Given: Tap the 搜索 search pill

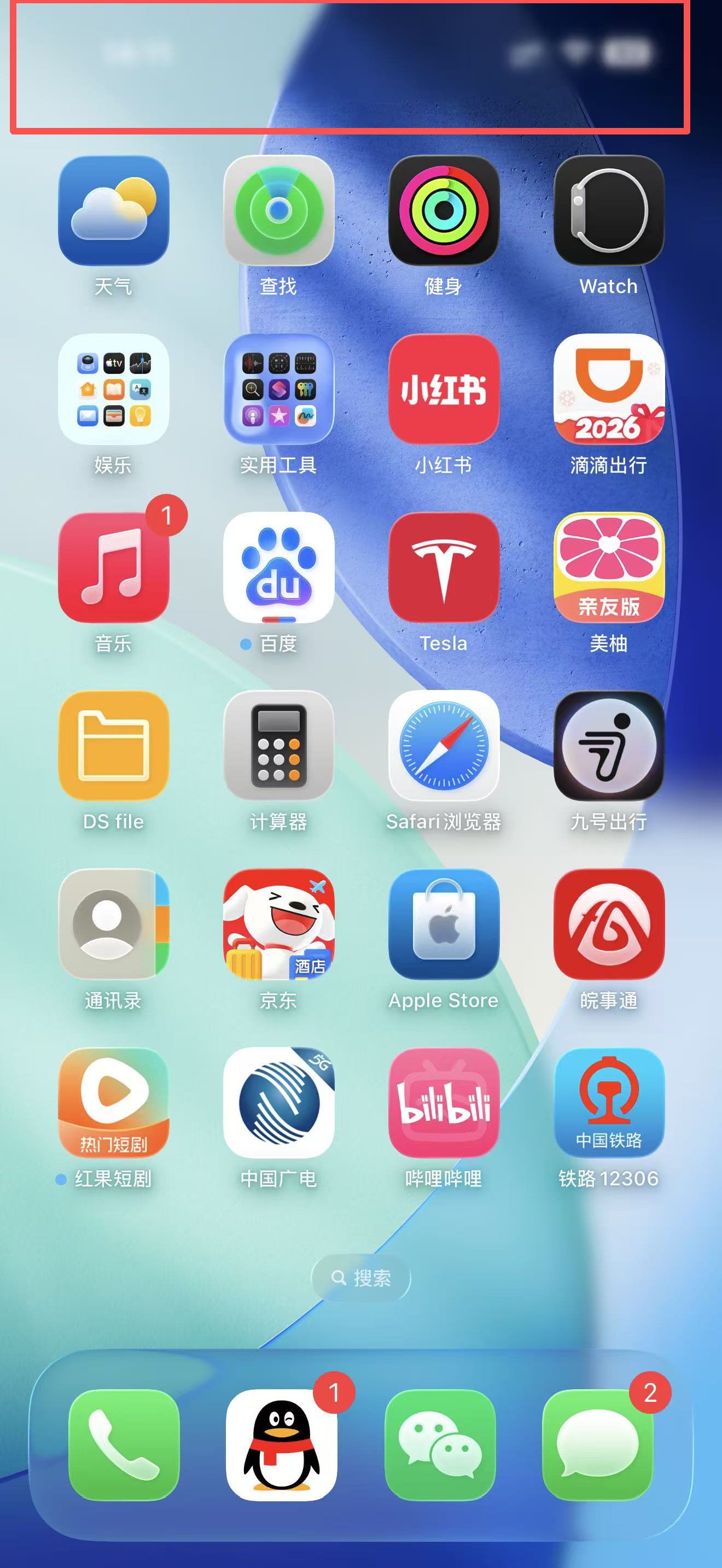Looking at the screenshot, I should 361,1278.
